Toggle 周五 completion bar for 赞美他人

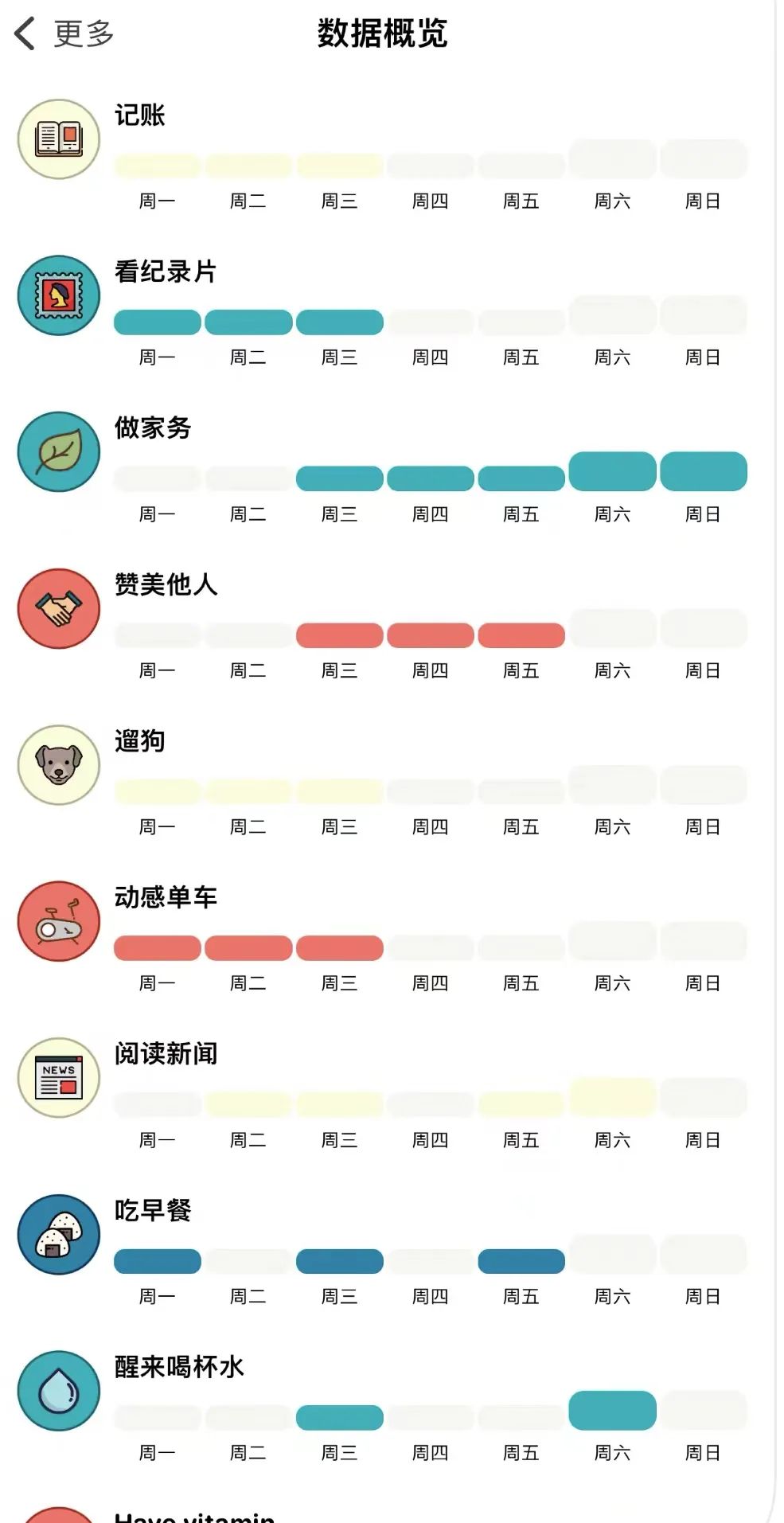click(521, 635)
